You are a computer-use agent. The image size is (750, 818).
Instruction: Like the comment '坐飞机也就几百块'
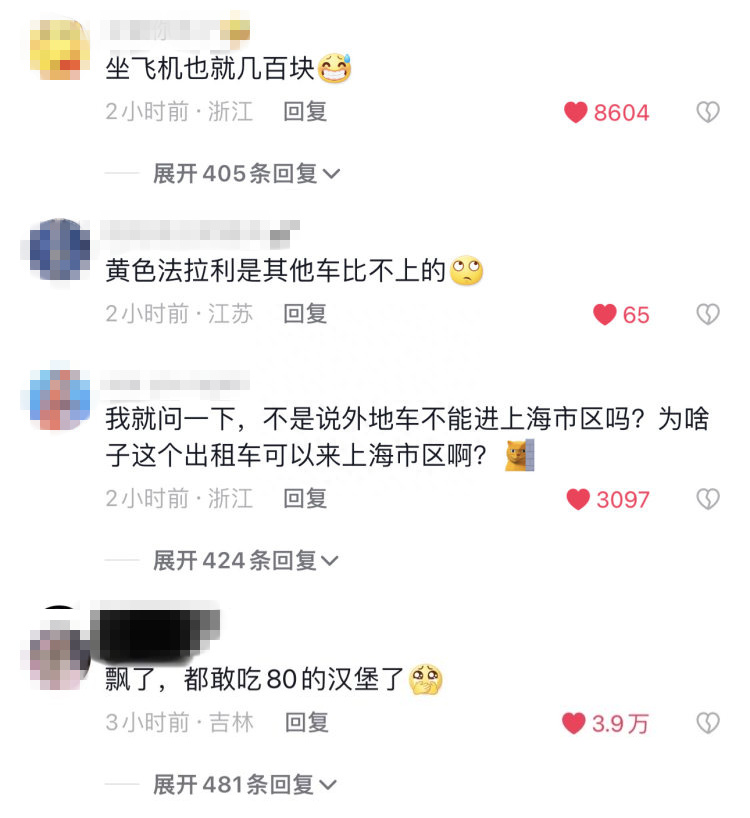tap(576, 113)
